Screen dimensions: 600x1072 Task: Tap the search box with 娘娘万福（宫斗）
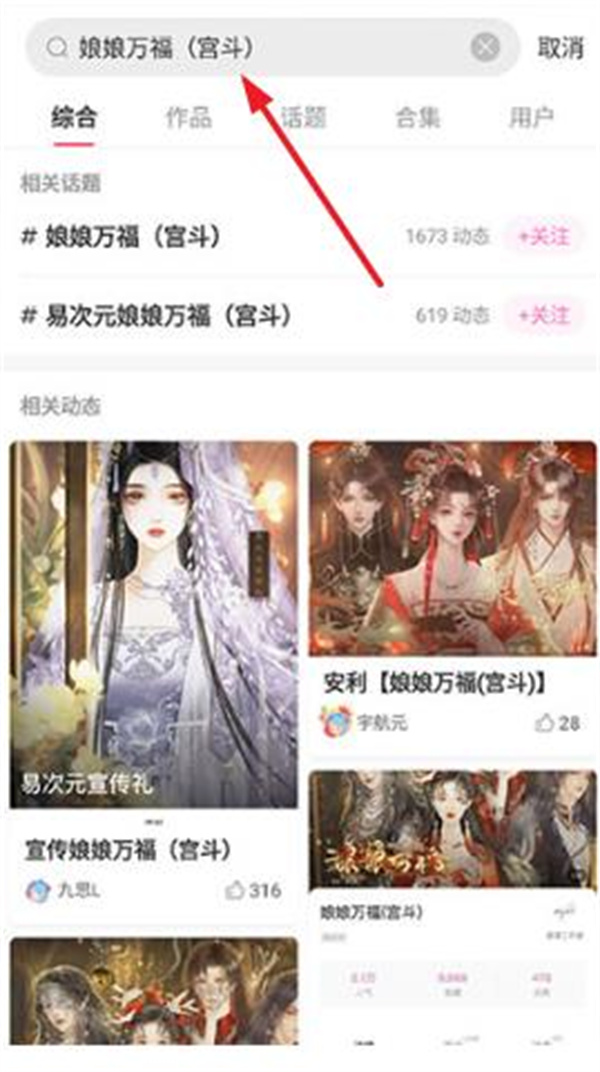tap(260, 47)
